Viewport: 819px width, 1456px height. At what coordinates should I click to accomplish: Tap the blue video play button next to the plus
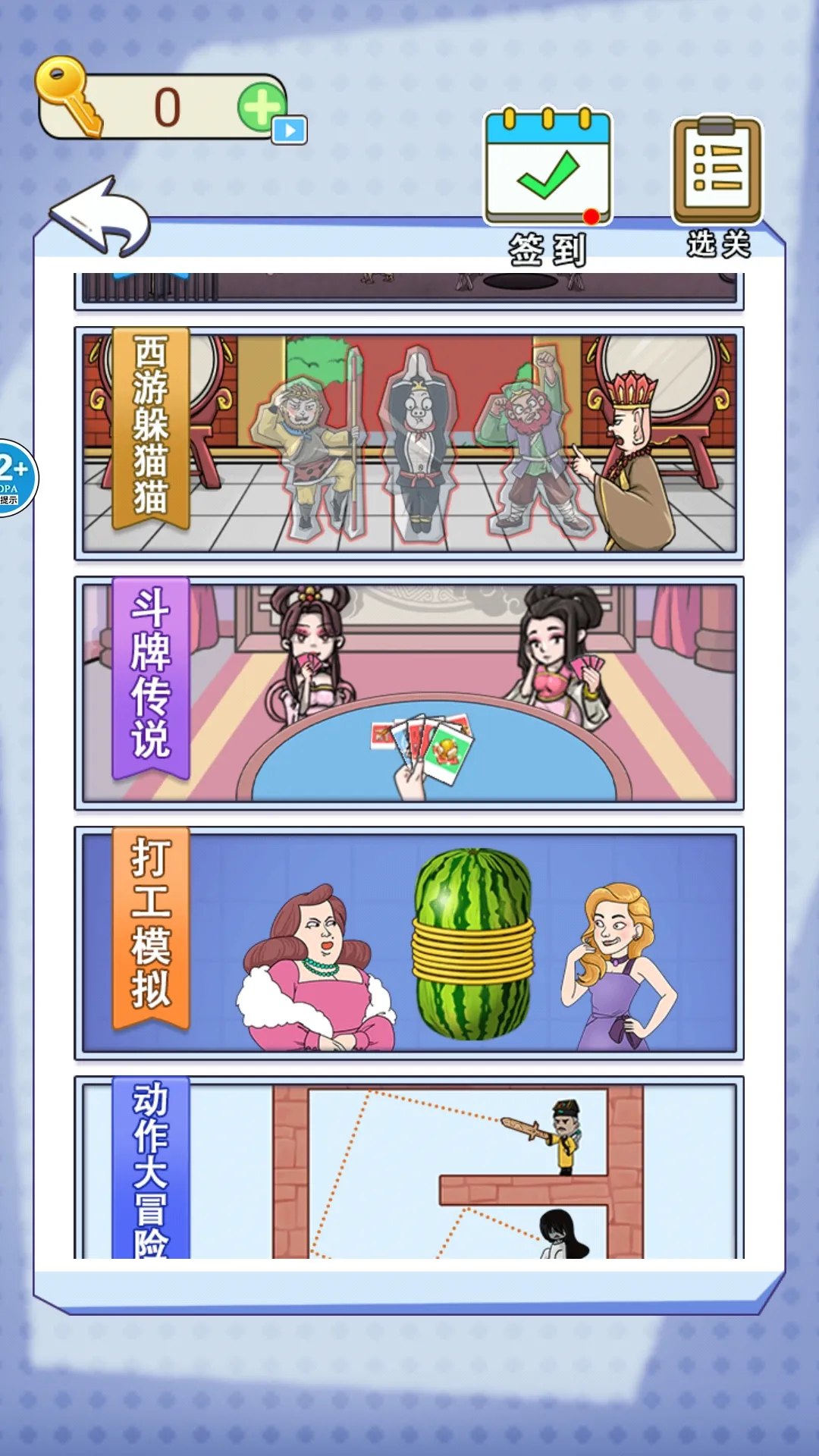pos(289,129)
